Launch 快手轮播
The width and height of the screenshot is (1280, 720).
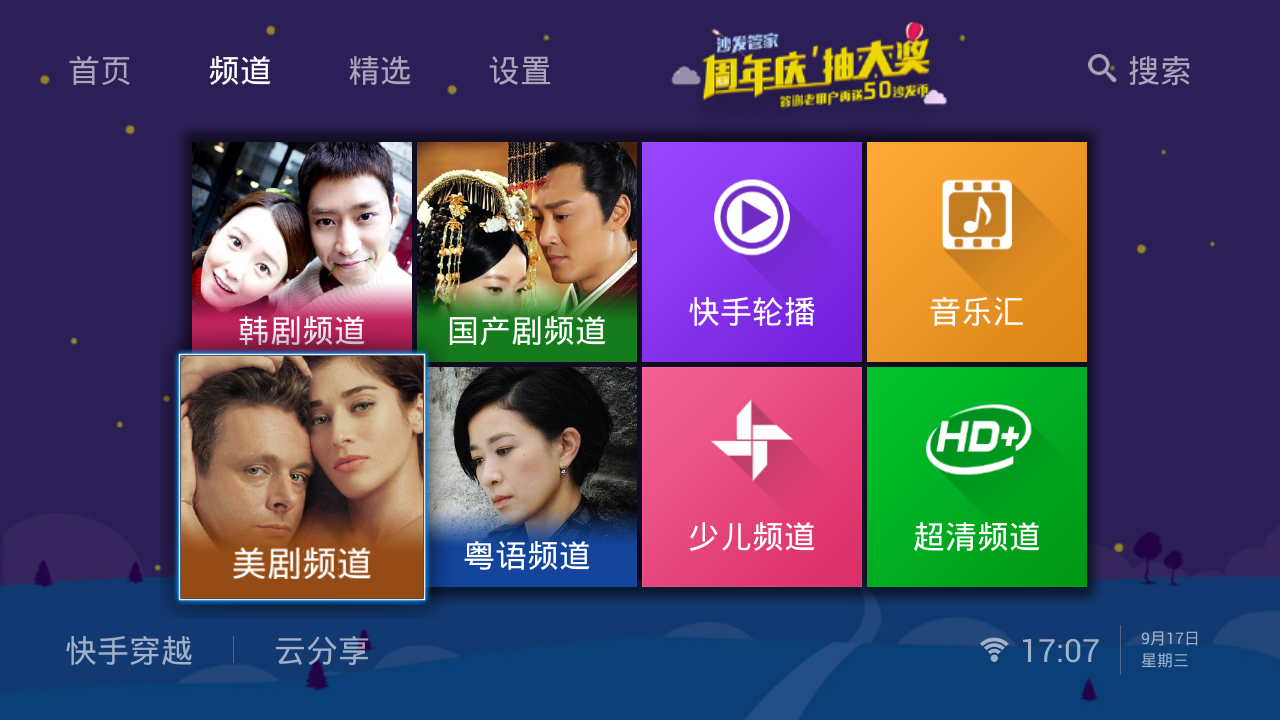tap(752, 252)
